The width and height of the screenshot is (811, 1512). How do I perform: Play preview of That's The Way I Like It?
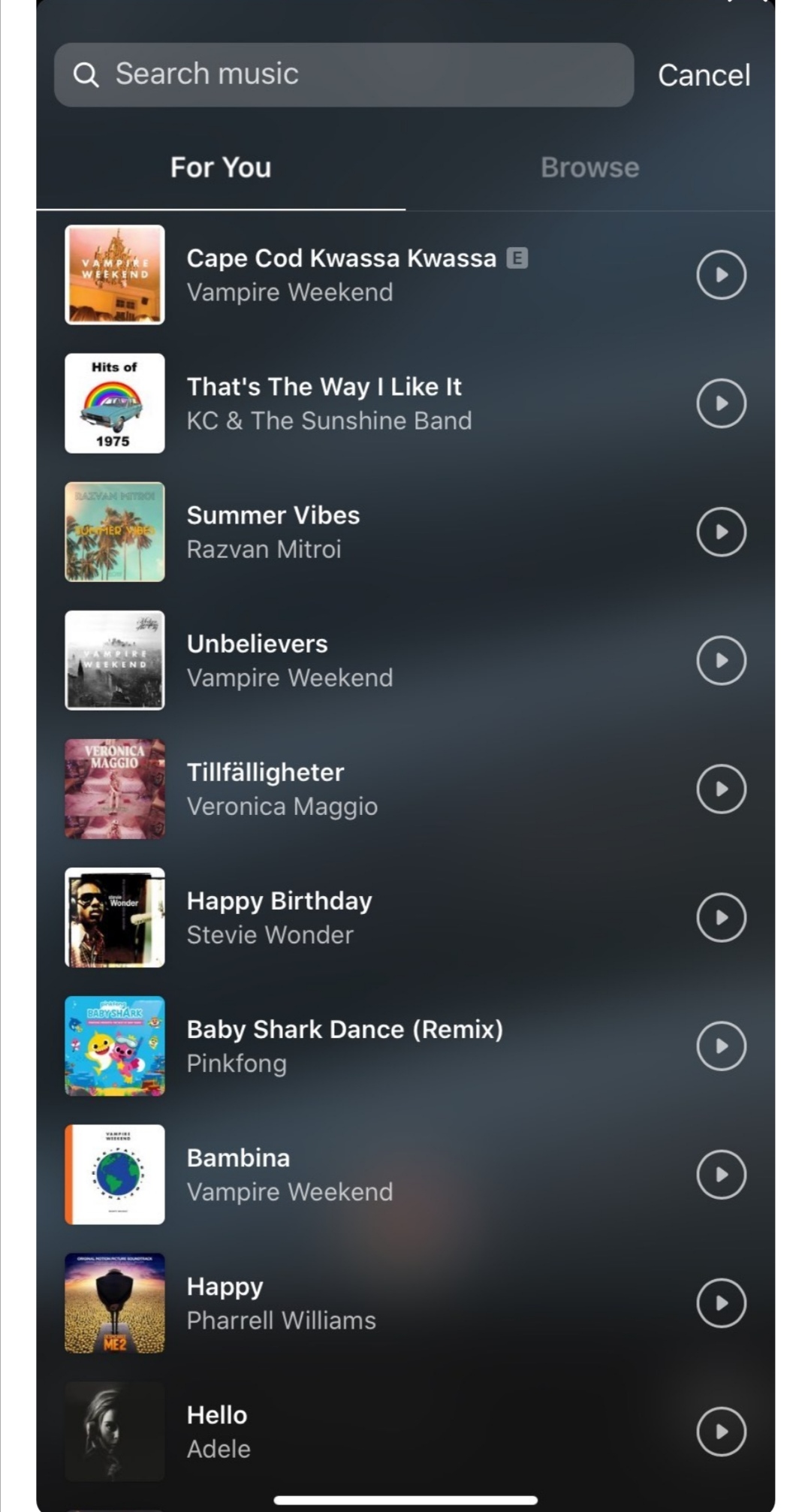[721, 403]
